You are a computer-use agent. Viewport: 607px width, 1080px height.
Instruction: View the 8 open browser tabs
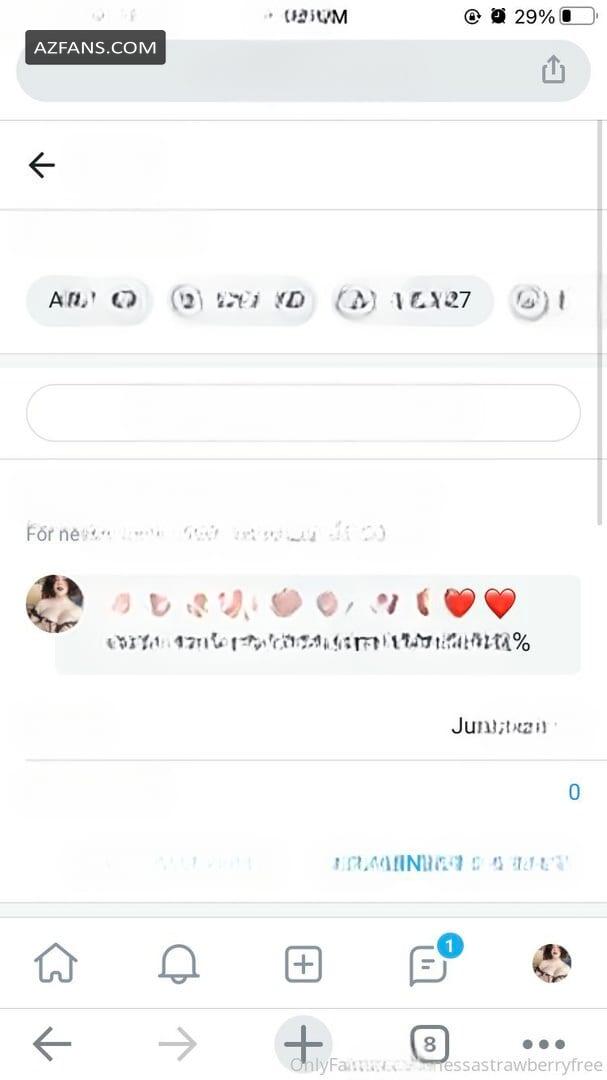(x=429, y=1044)
